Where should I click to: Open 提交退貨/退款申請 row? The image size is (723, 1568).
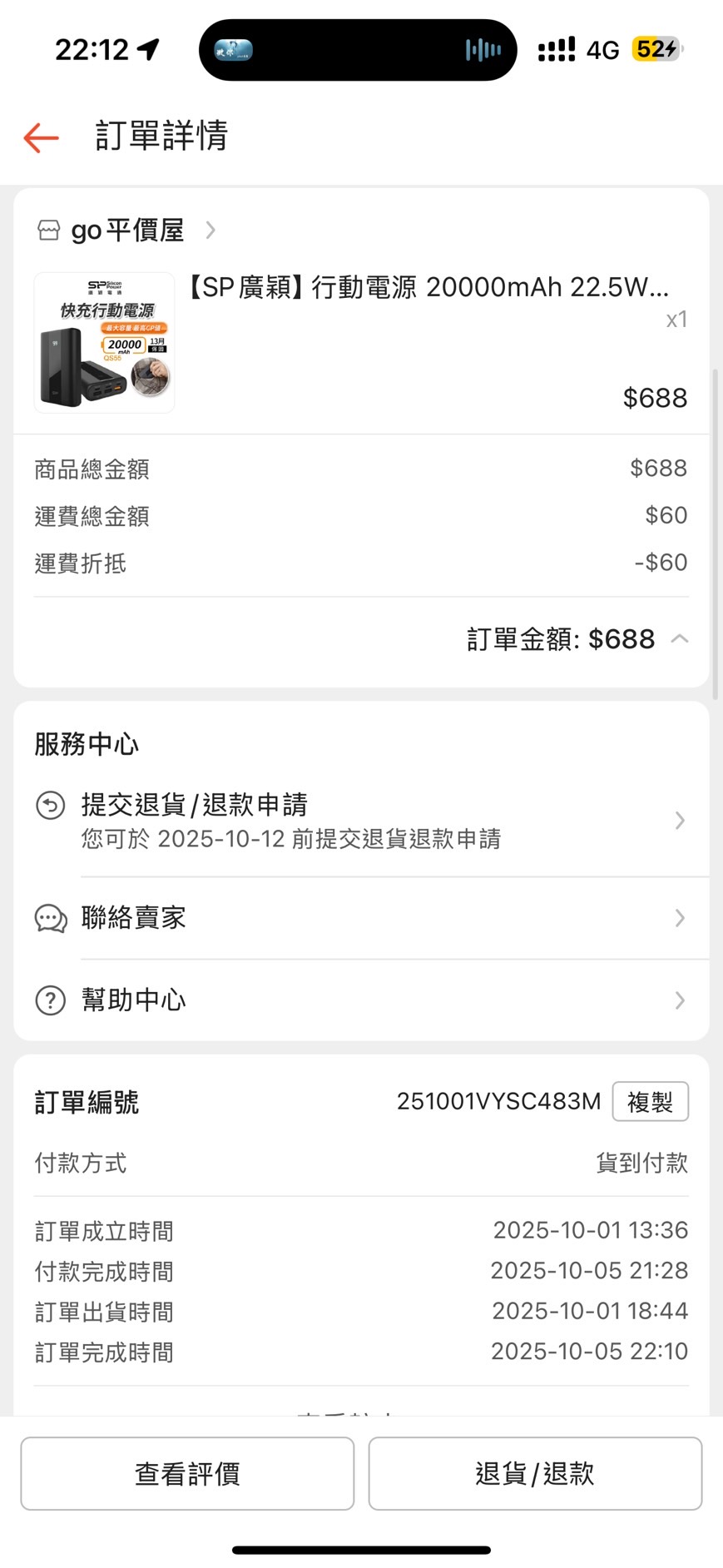tap(361, 821)
